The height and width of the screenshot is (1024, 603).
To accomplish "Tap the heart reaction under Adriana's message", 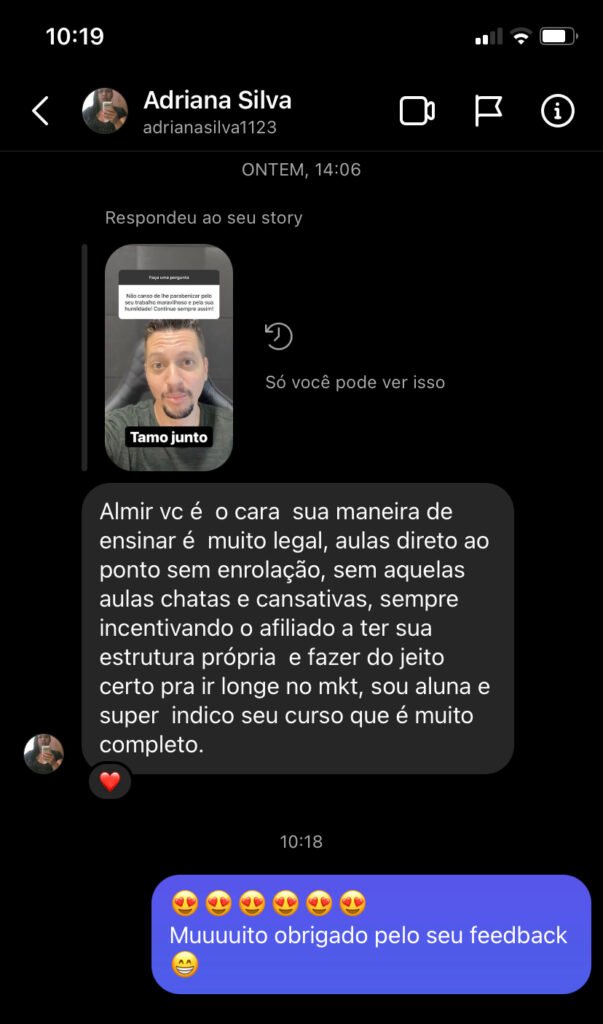I will [110, 781].
